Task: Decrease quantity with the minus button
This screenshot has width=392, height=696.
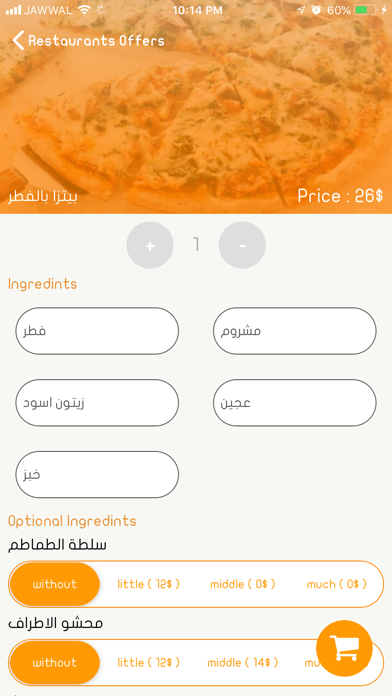Action: [x=242, y=245]
